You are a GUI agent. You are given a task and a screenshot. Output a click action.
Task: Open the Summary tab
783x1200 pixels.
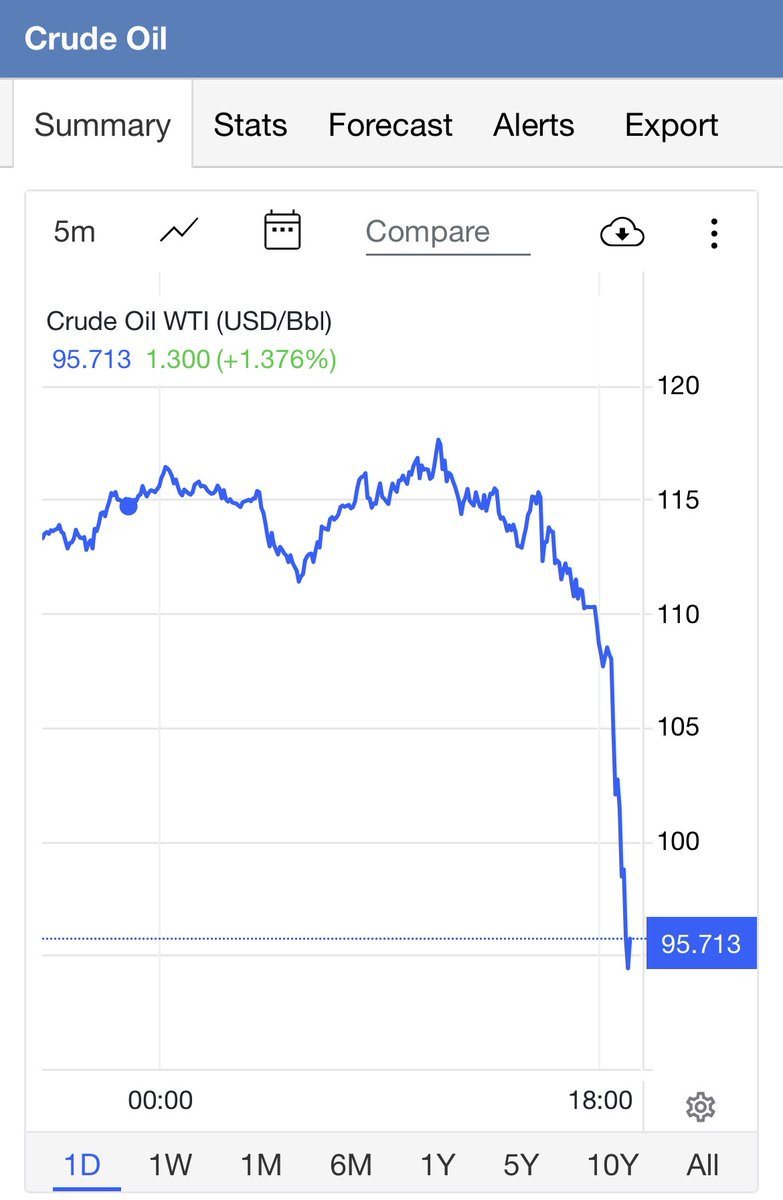(102, 125)
